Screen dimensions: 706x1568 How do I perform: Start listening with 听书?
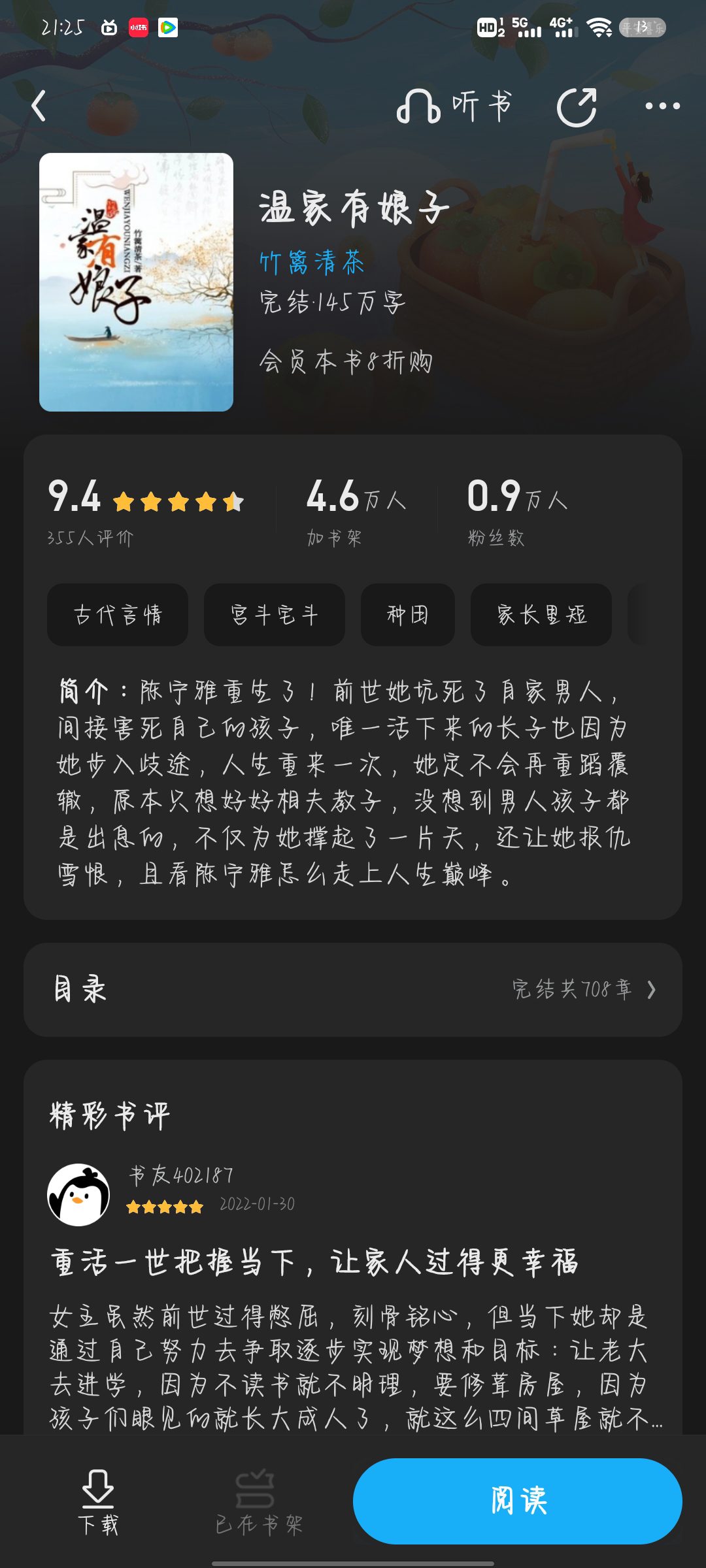pyautogui.click(x=454, y=106)
